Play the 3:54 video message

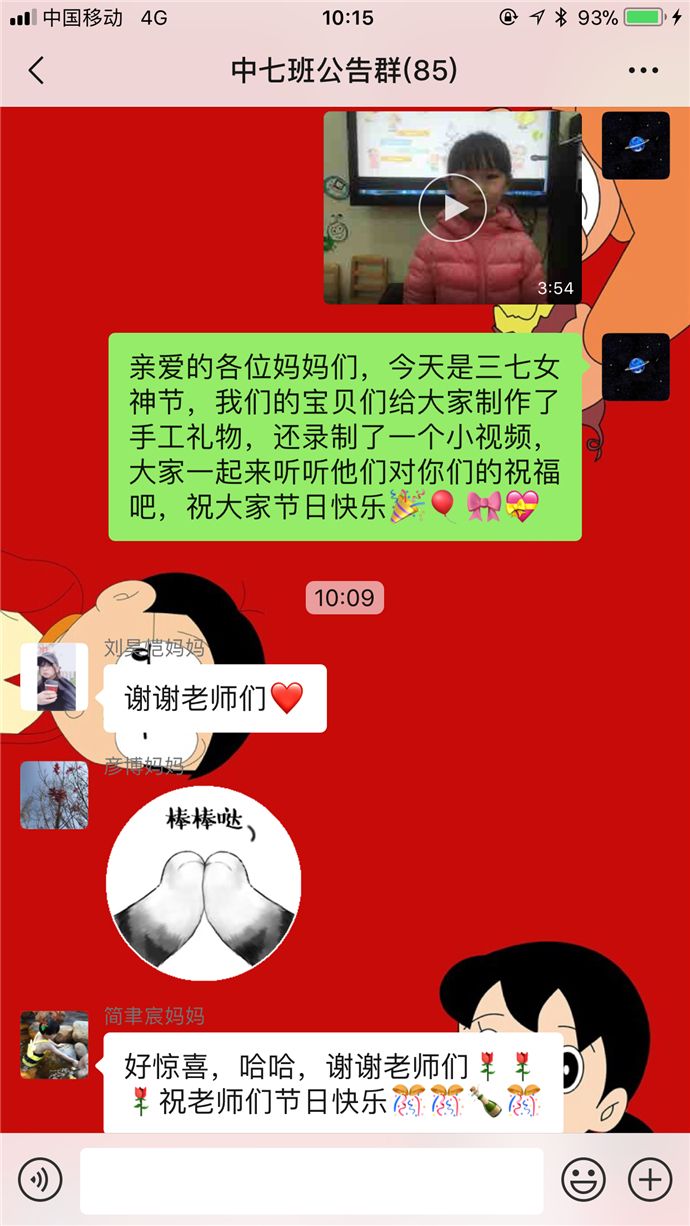click(452, 207)
